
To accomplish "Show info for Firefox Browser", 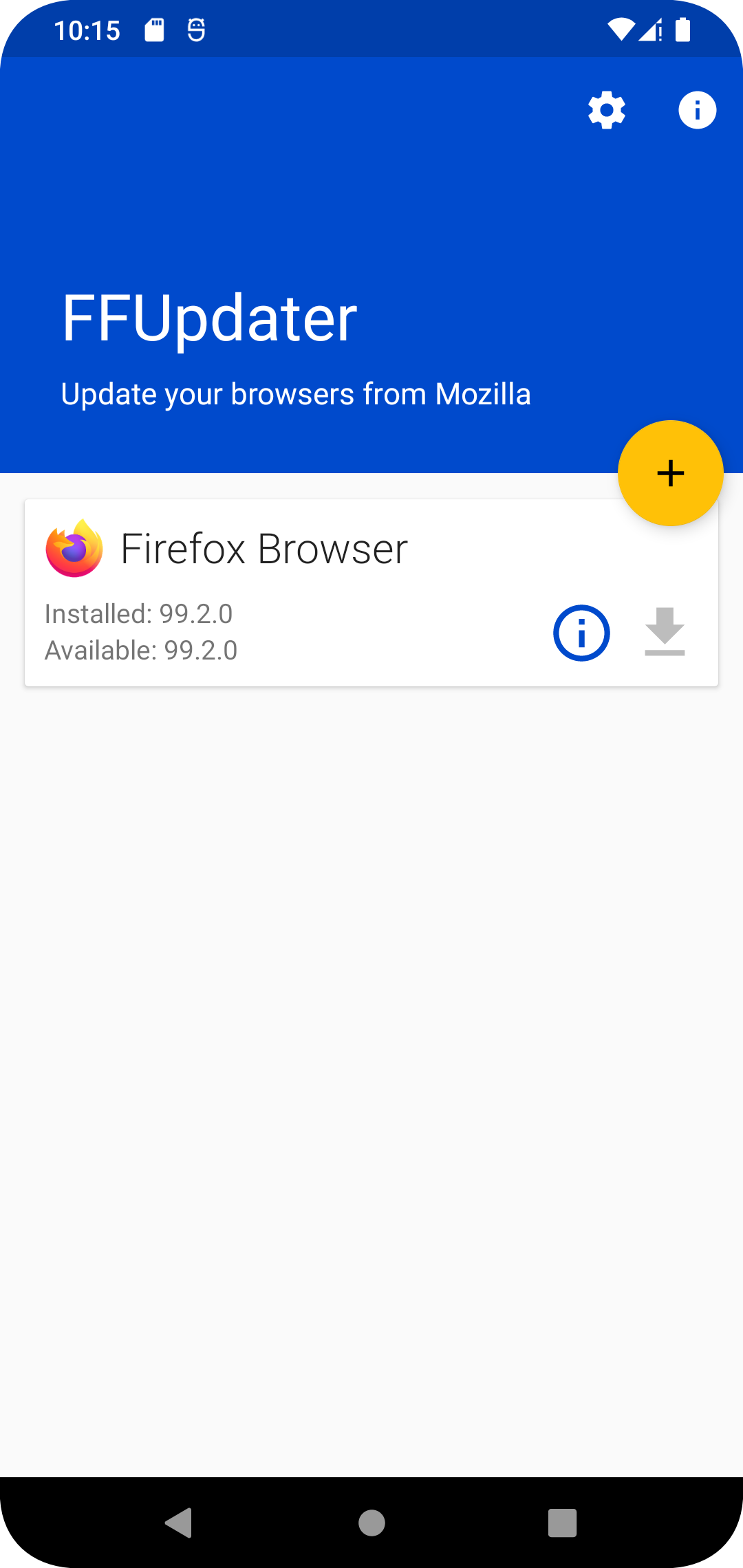I will pyautogui.click(x=581, y=633).
